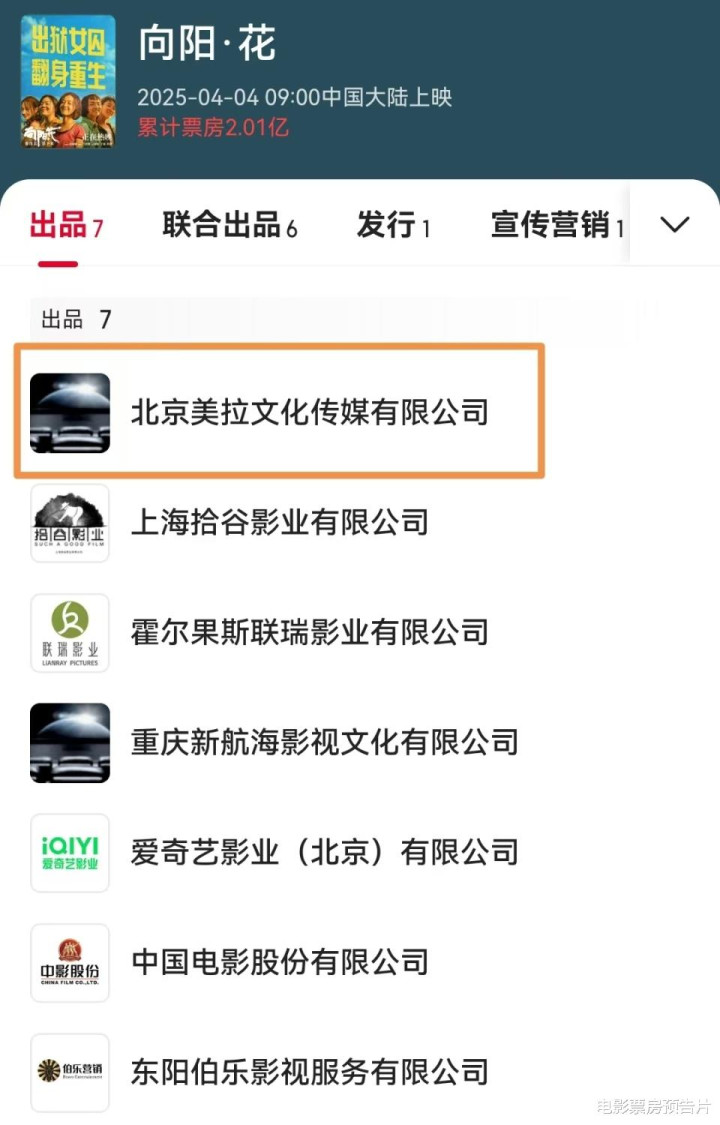720x1125 pixels.
Task: Open 中国电影股份有限公司 company page
Action: click(x=280, y=962)
